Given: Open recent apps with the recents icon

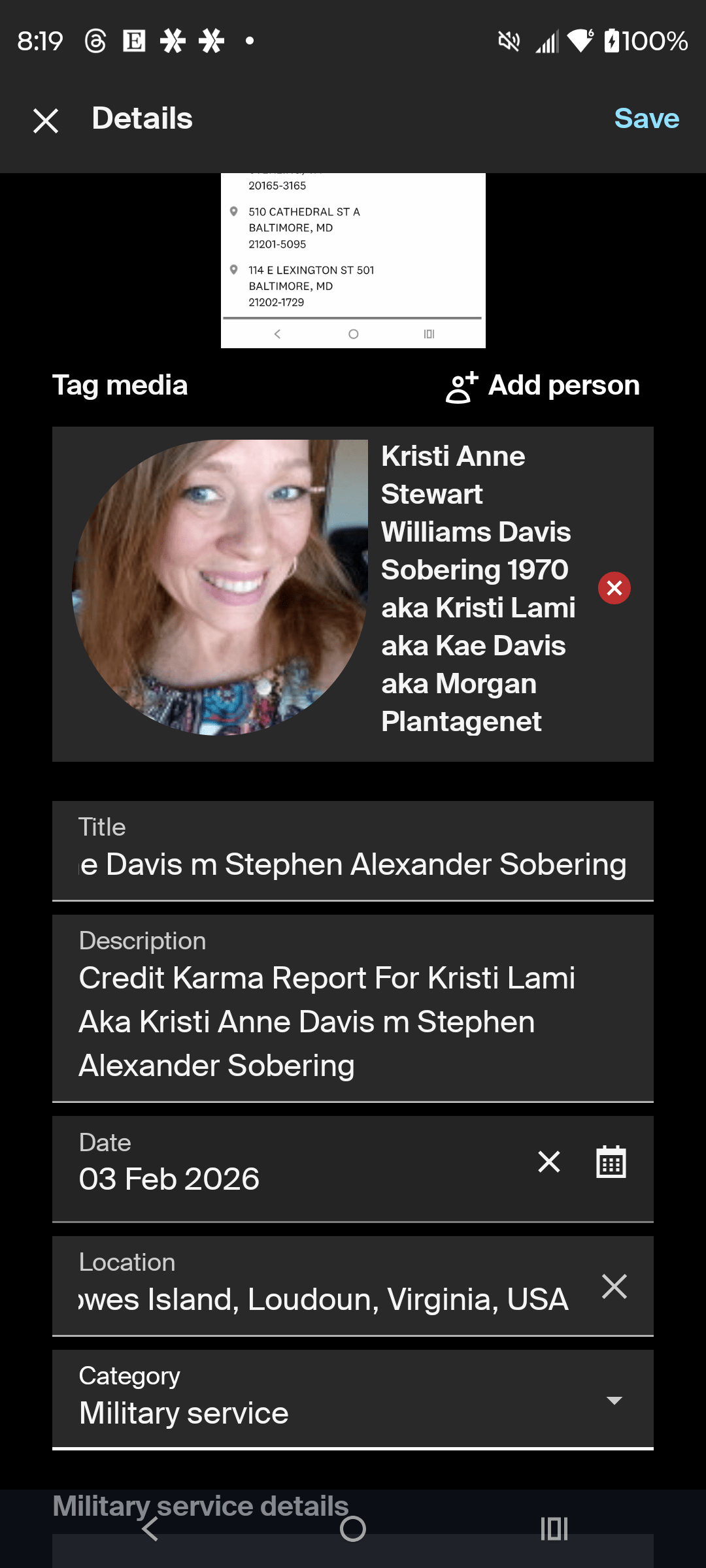Looking at the screenshot, I should click(553, 1529).
